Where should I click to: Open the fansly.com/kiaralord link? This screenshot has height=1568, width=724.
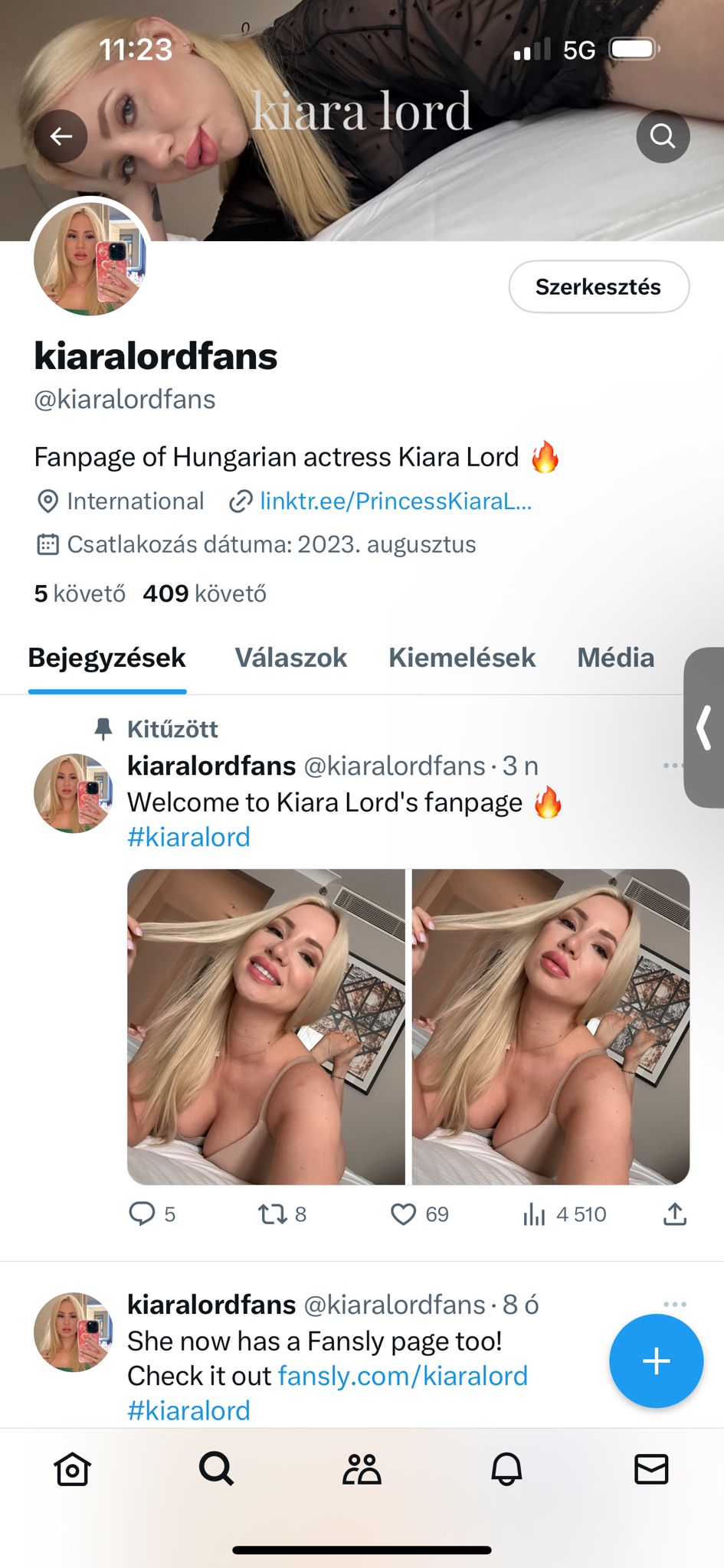click(x=402, y=1376)
